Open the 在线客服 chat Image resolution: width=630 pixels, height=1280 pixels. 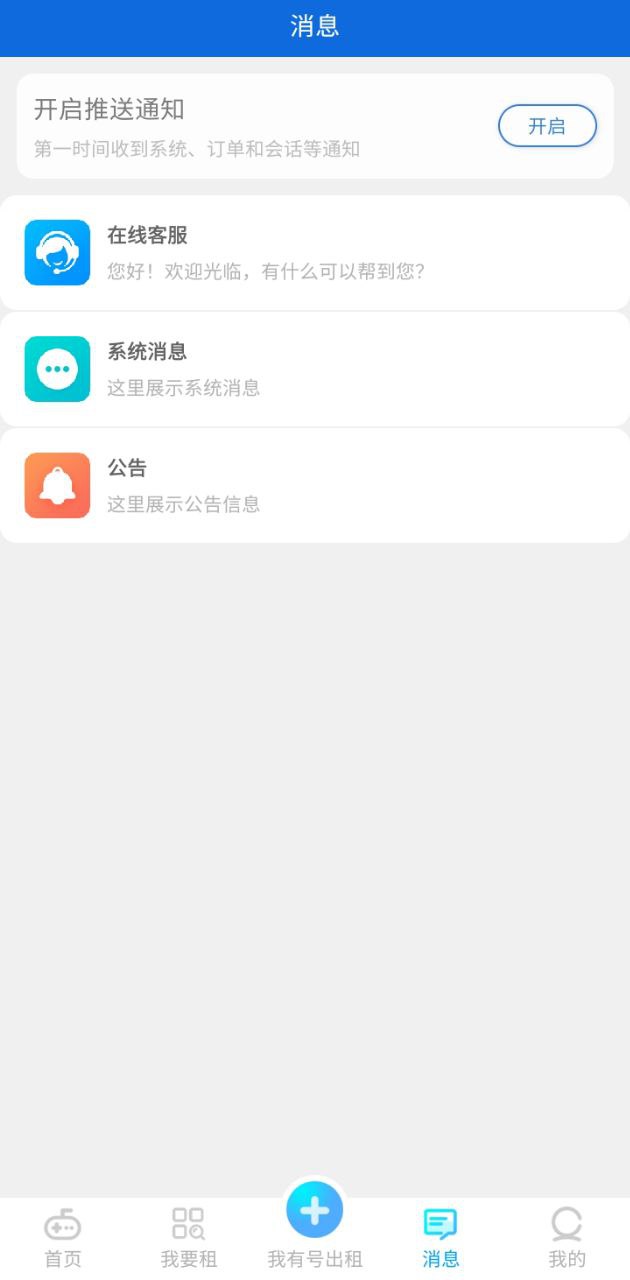[315, 252]
